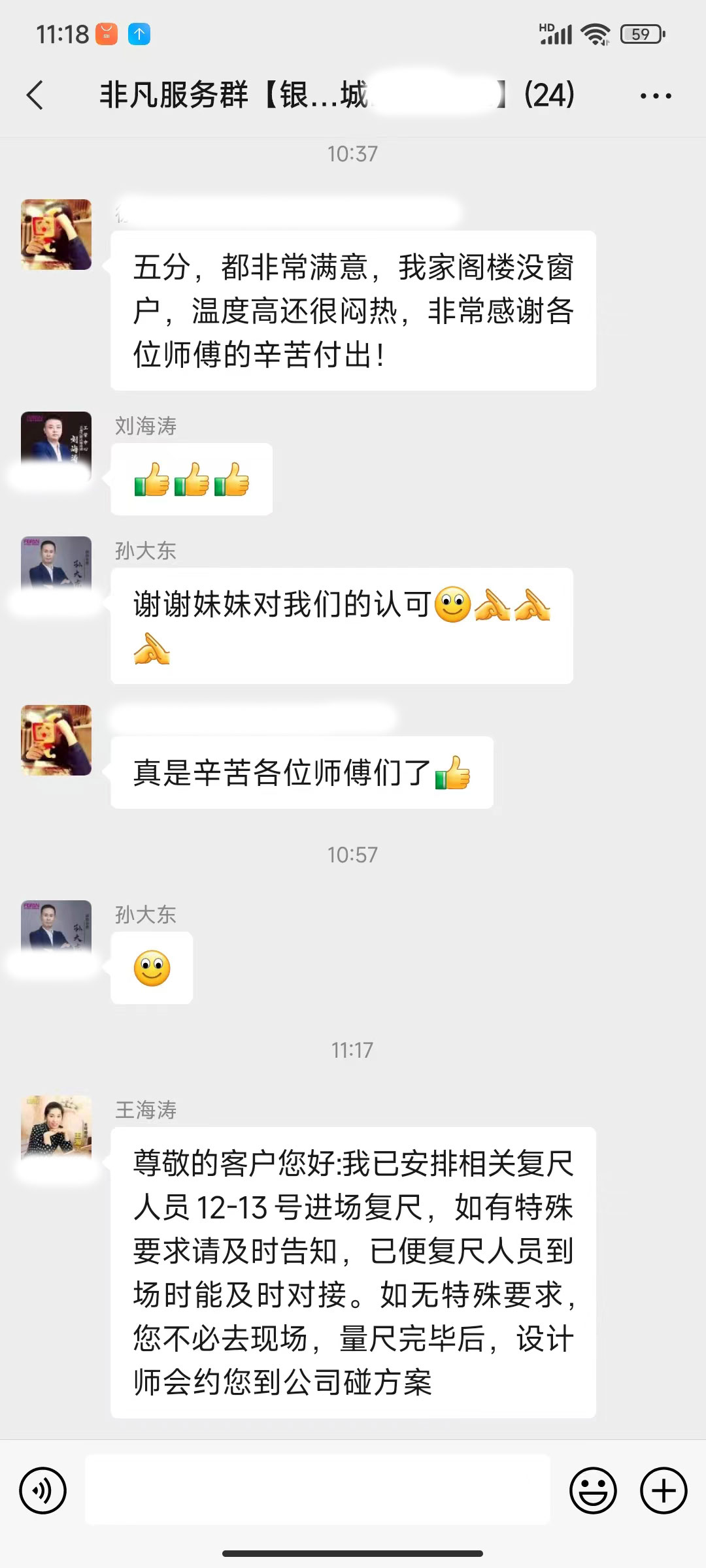View 王海涛's profile avatar
The width and height of the screenshot is (706, 1568).
click(56, 1129)
